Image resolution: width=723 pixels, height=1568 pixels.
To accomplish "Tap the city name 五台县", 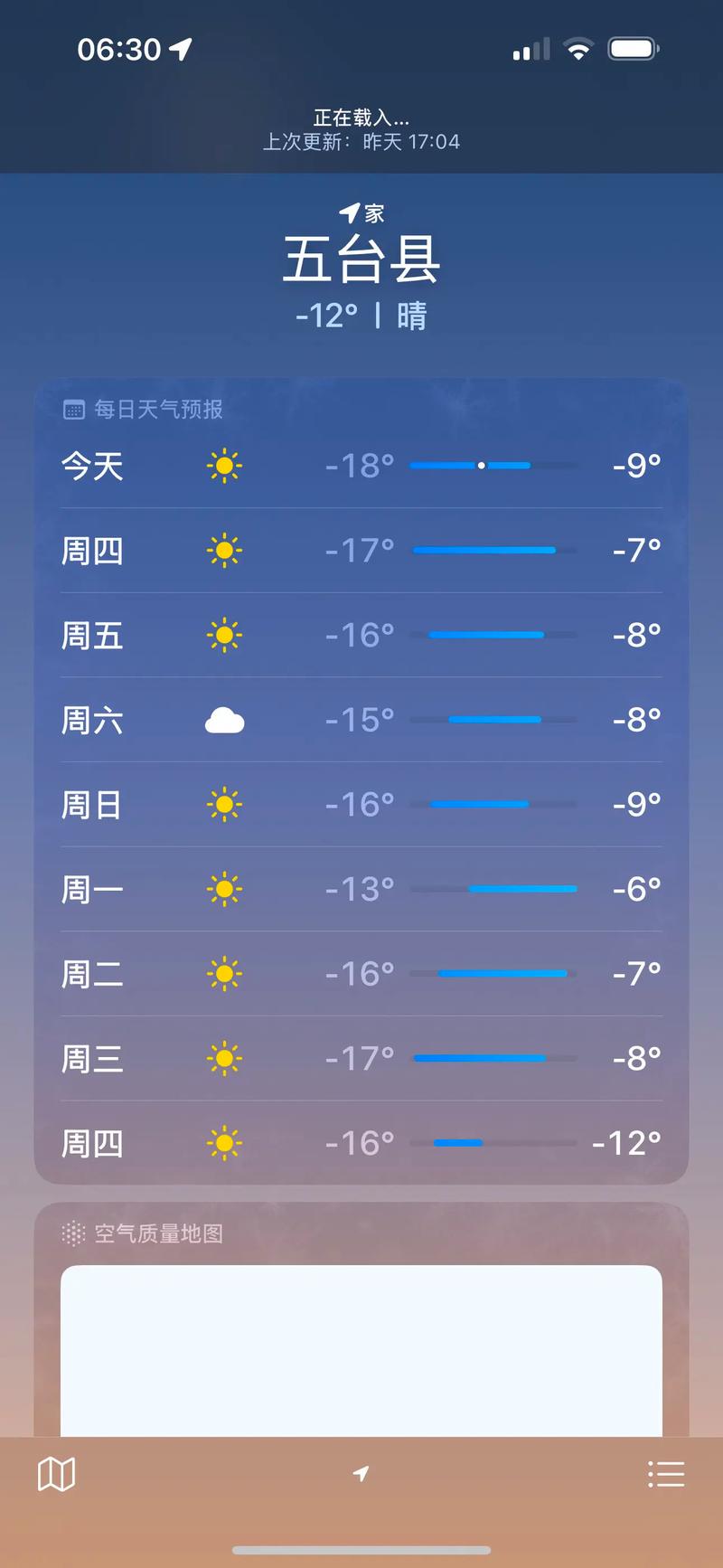I will point(361,260).
